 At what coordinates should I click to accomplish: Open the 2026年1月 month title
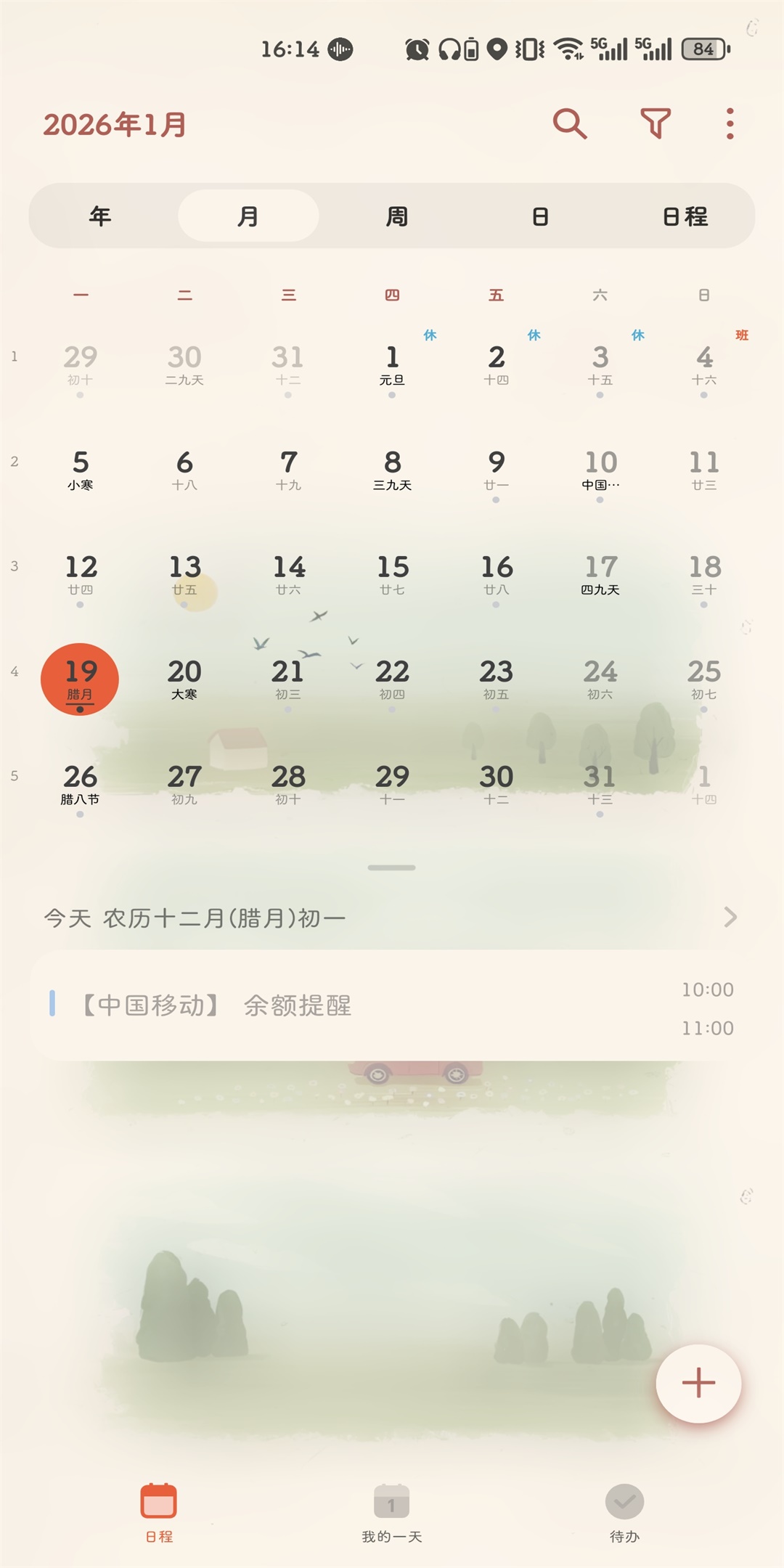pyautogui.click(x=115, y=125)
